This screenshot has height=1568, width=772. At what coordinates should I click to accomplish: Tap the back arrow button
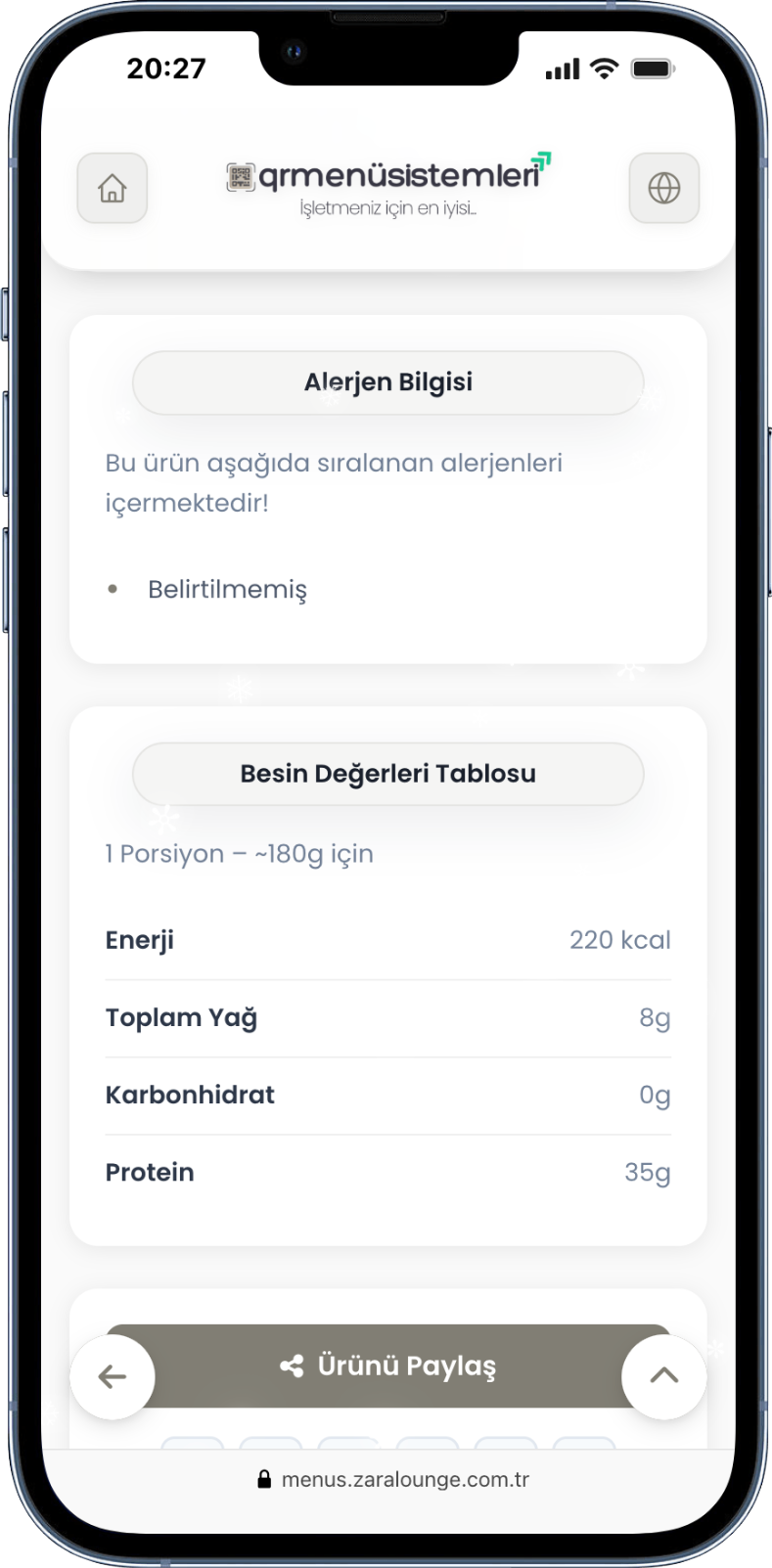112,1374
